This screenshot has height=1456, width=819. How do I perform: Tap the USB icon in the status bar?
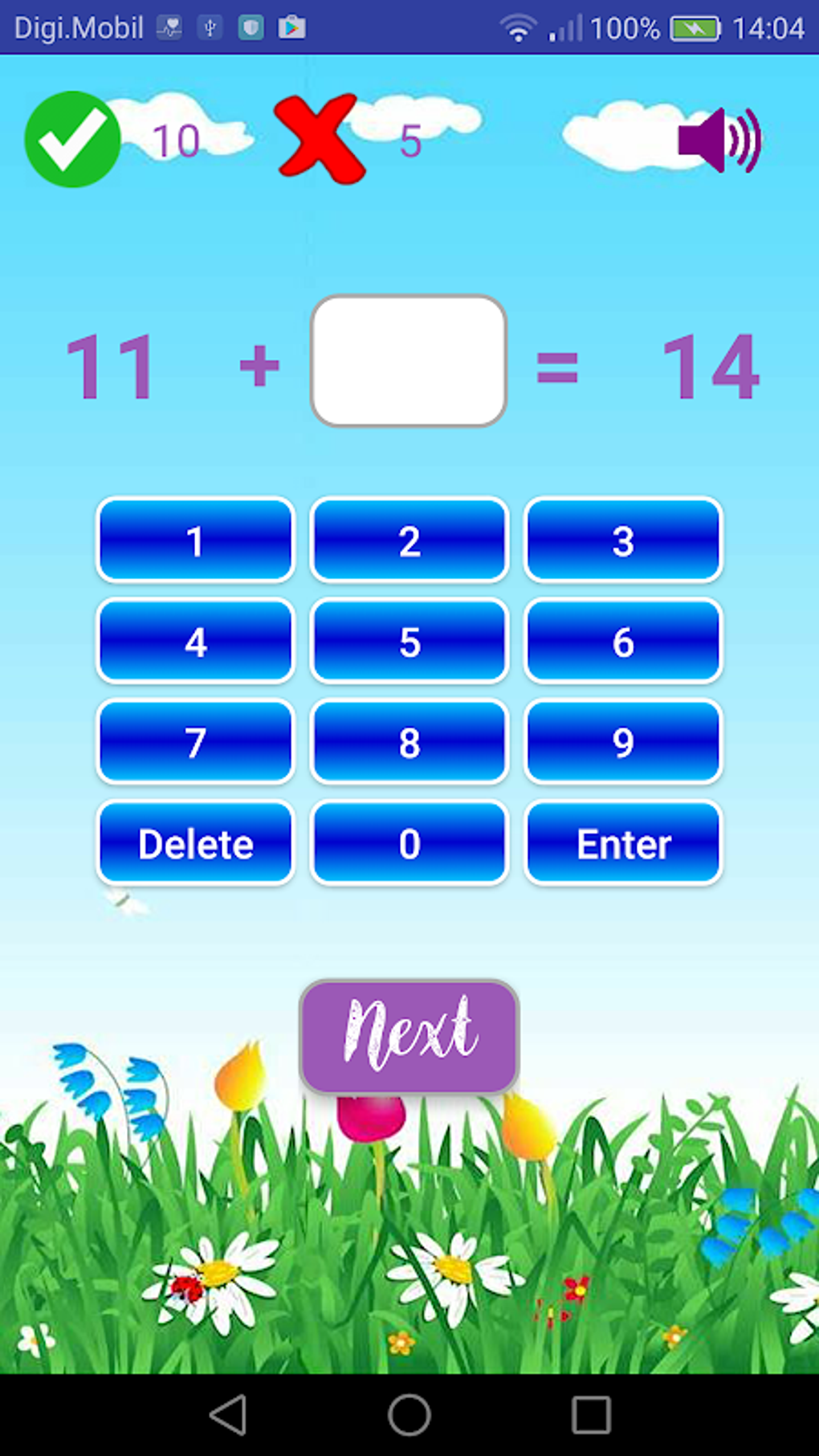point(210,27)
